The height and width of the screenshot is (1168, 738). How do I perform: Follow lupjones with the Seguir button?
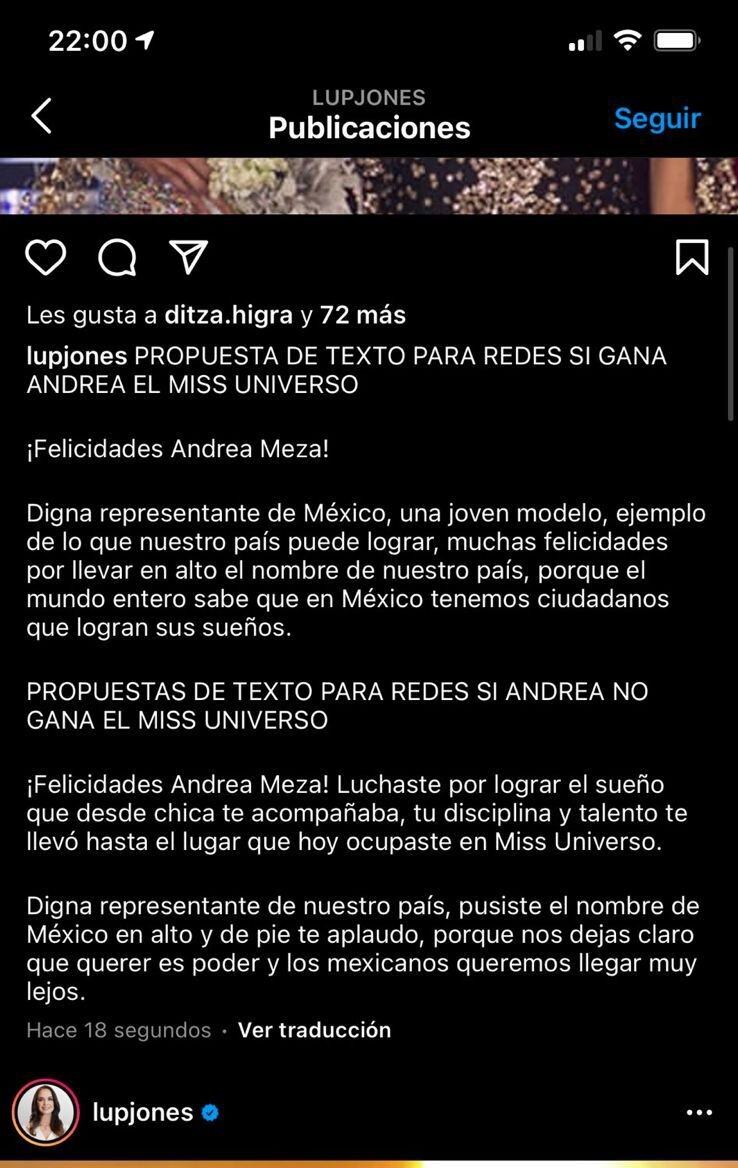pos(657,118)
